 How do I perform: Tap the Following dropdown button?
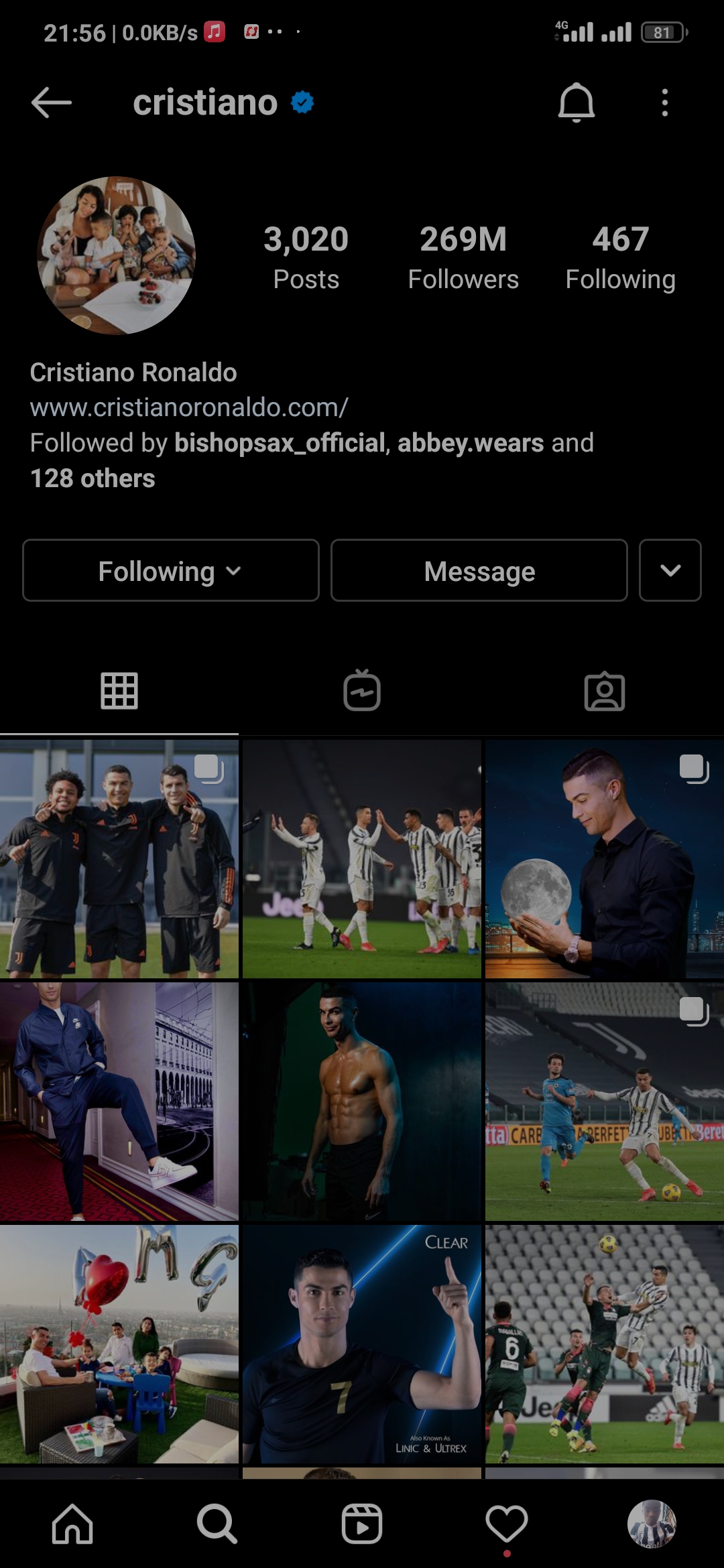[x=171, y=570]
